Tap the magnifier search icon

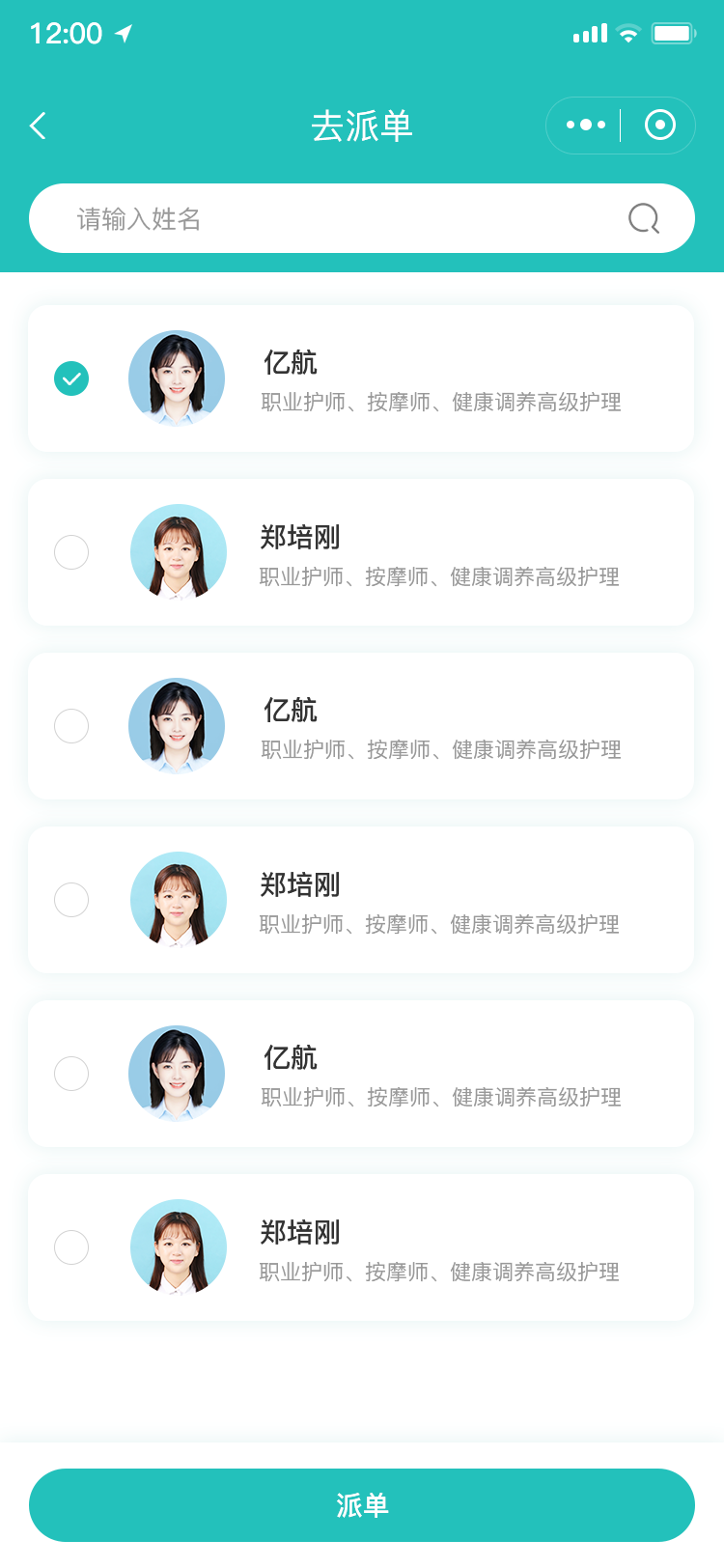coord(644,218)
